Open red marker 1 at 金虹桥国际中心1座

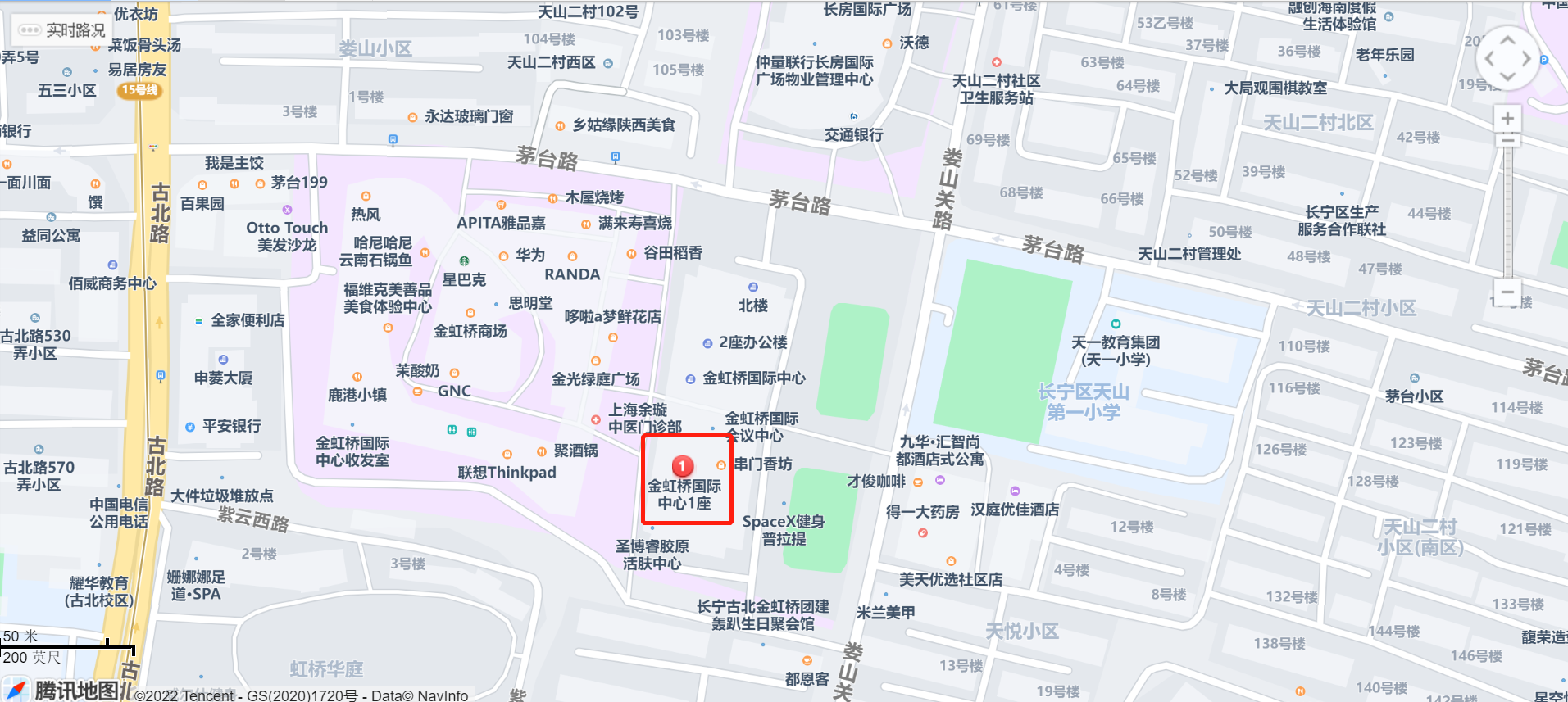[682, 466]
